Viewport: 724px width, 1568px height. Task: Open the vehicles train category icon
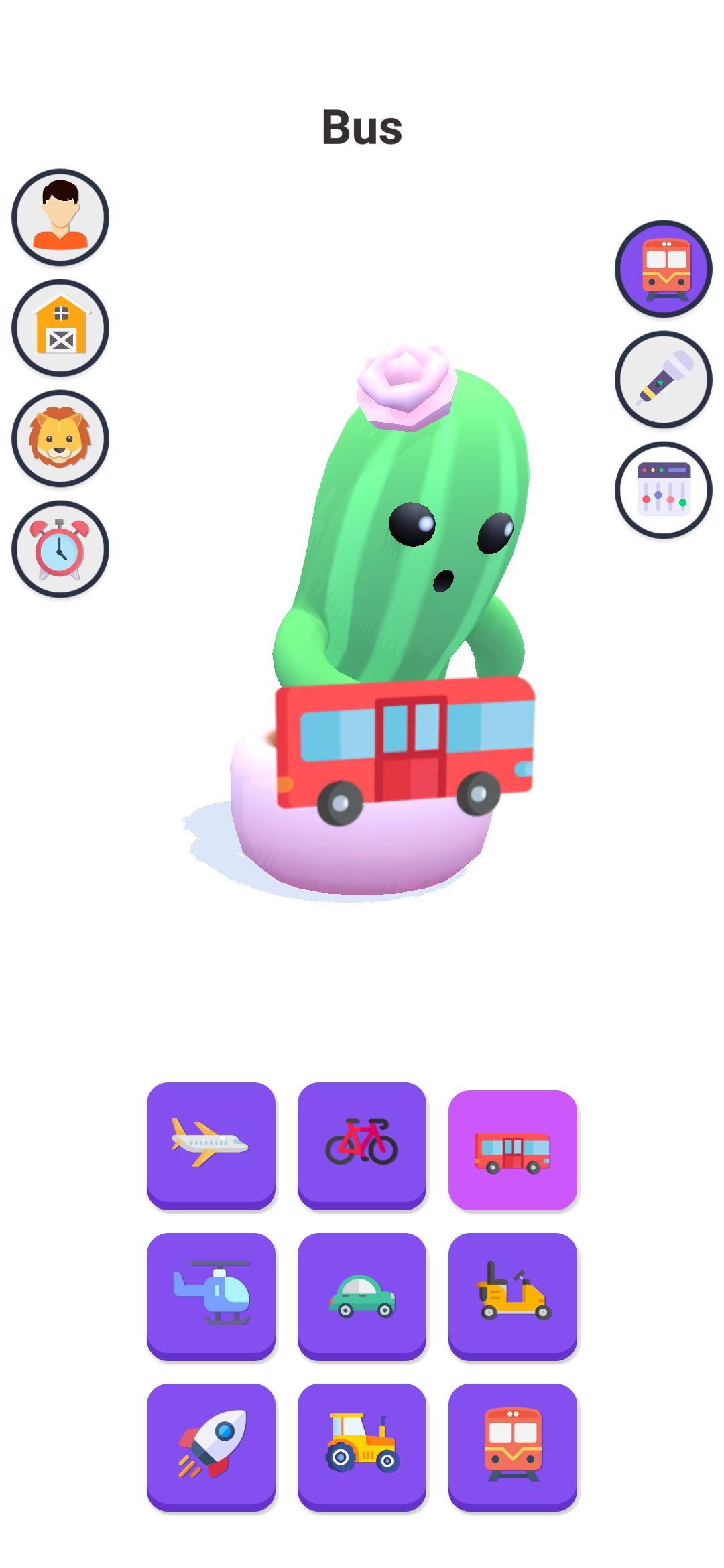(664, 268)
